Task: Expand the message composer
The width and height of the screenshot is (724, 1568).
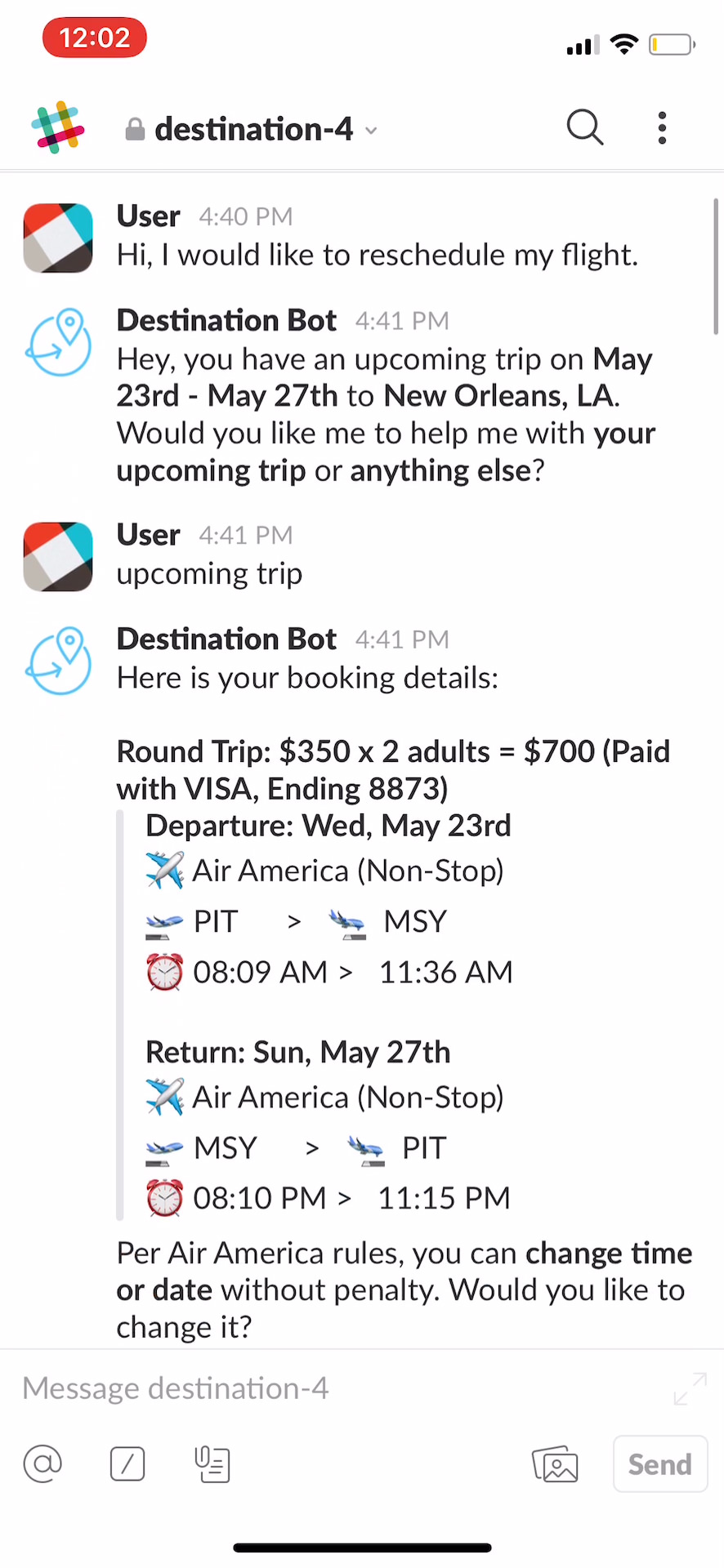Action: [x=690, y=1388]
